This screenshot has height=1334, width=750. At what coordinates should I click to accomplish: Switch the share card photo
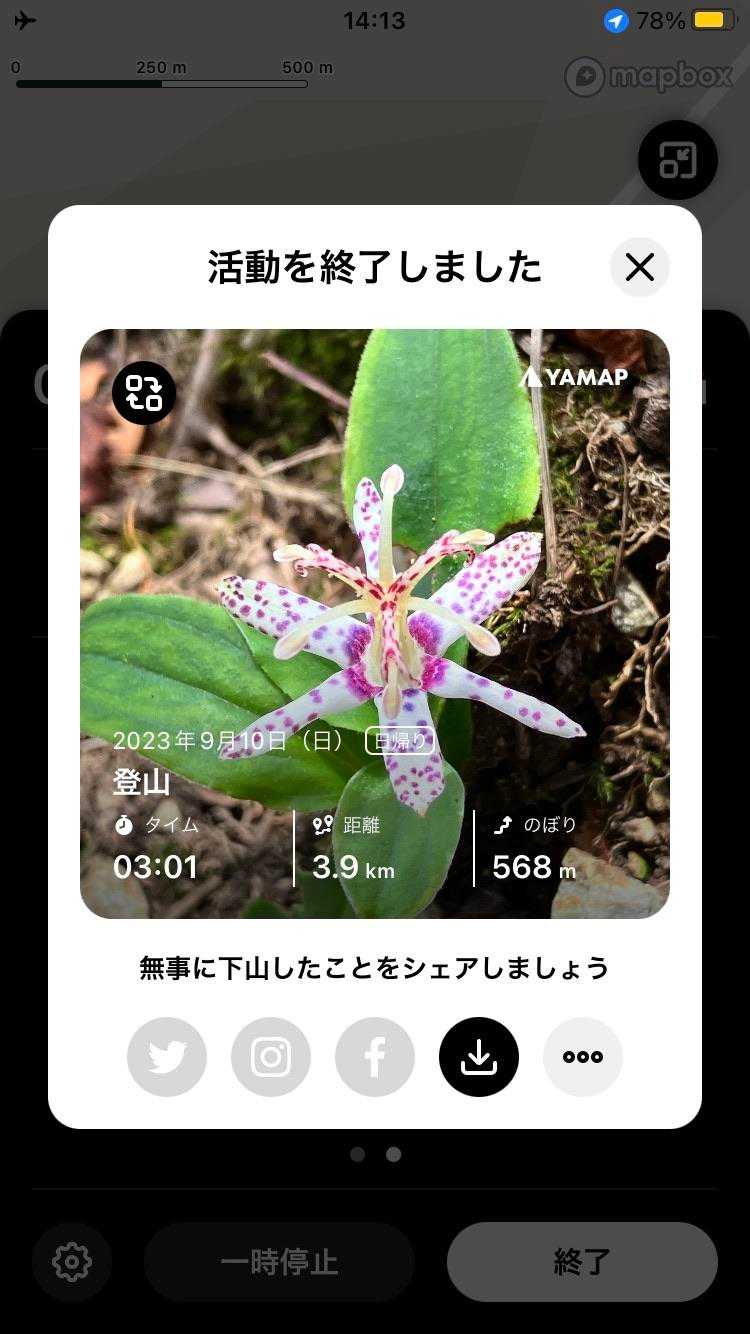click(144, 393)
